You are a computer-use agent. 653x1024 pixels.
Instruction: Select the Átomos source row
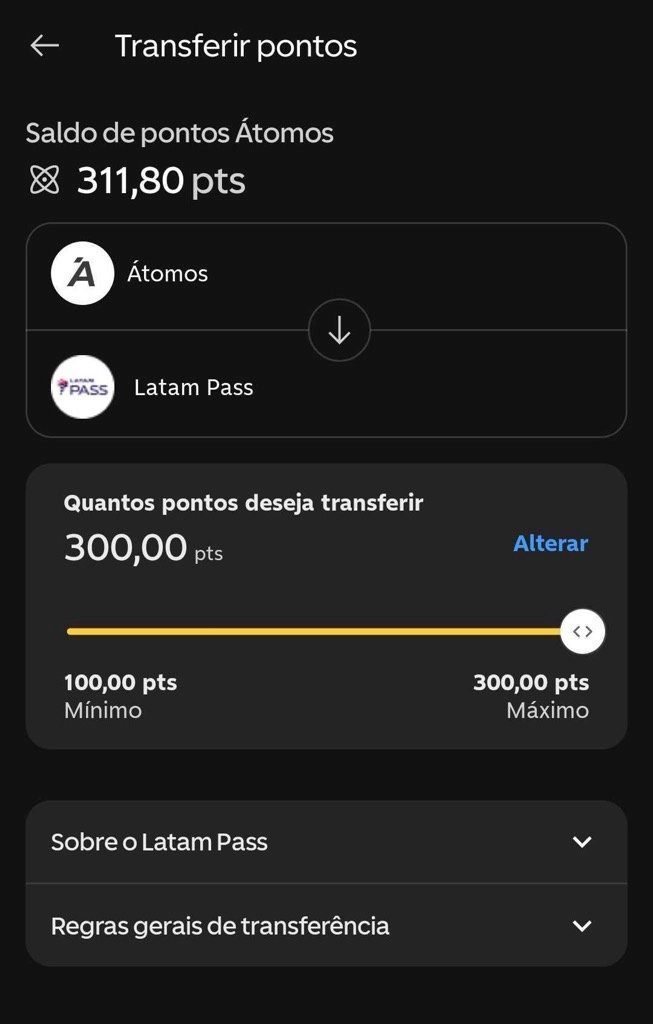[326, 274]
